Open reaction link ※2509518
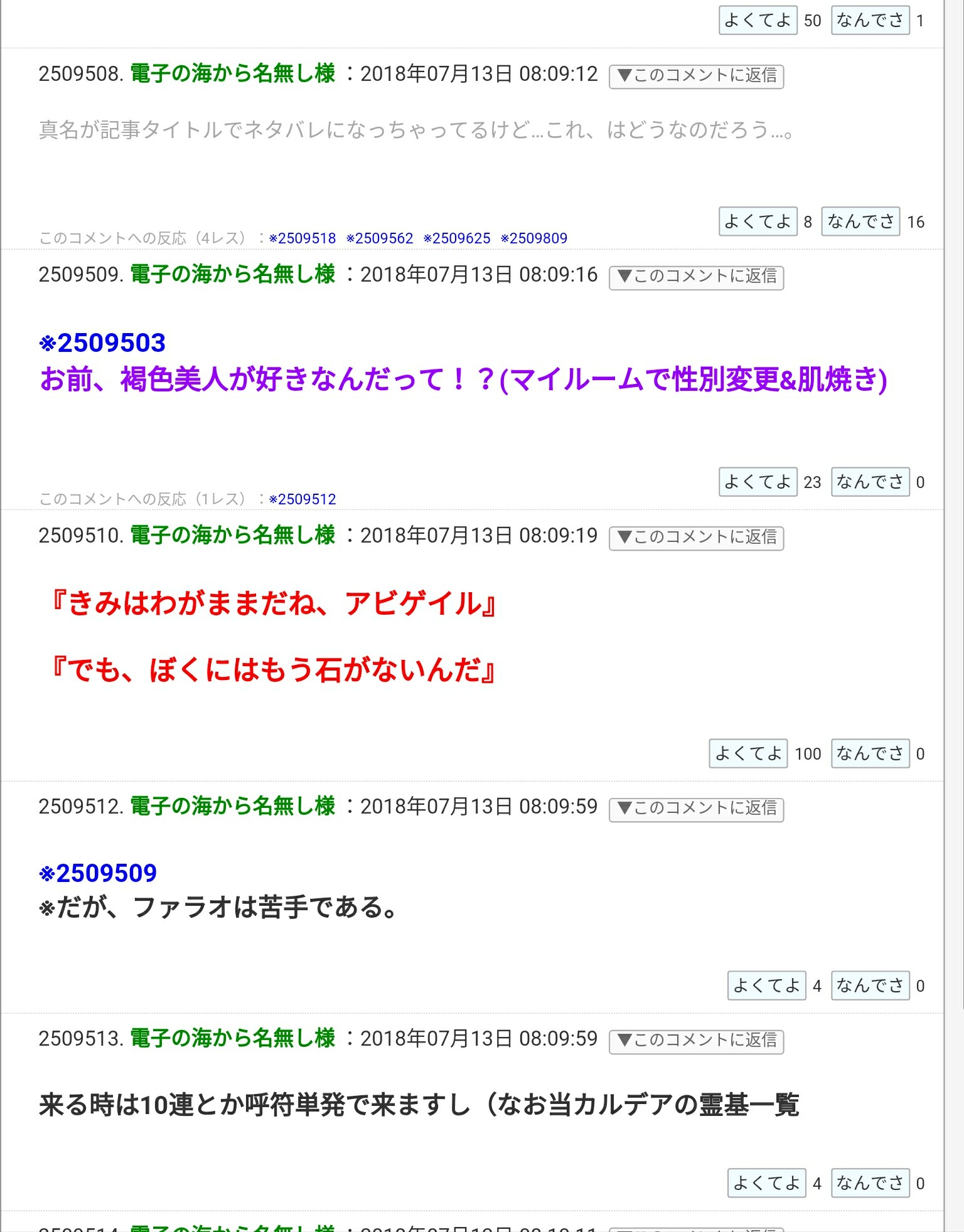 (x=303, y=238)
